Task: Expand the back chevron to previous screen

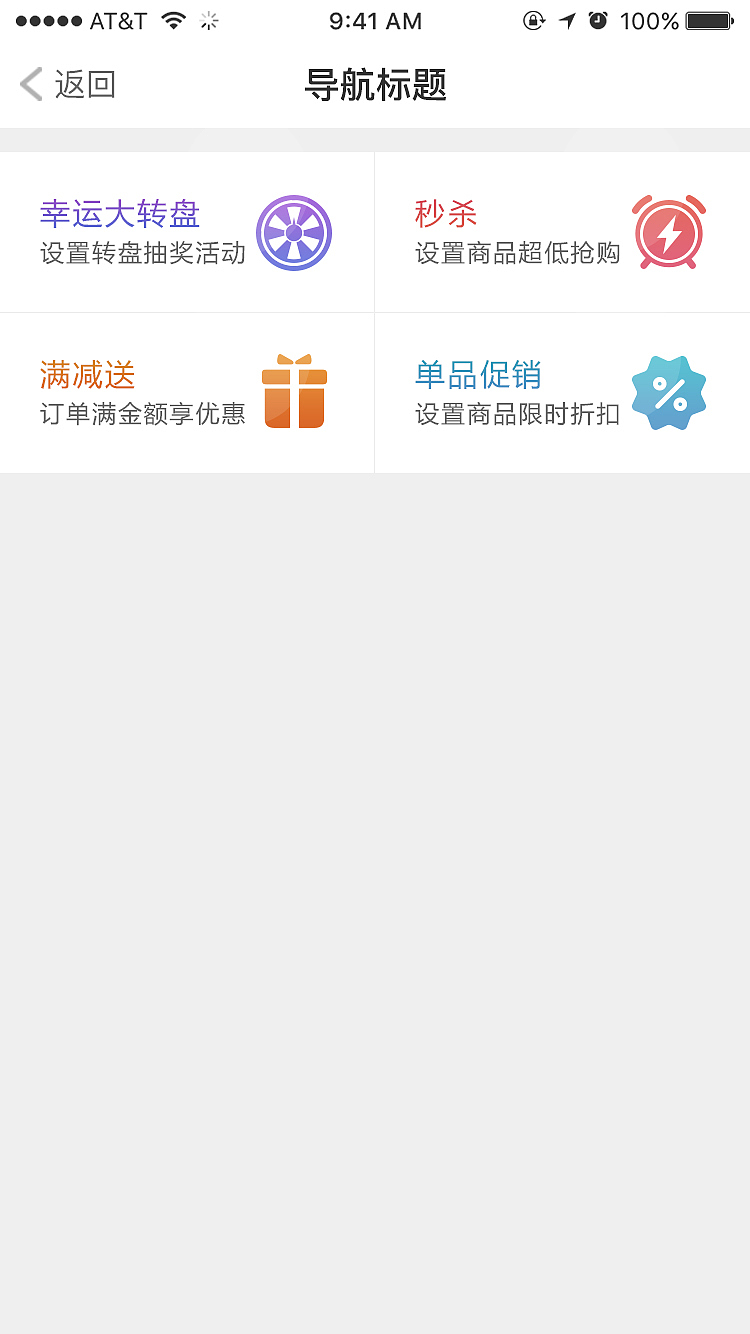Action: click(x=30, y=84)
